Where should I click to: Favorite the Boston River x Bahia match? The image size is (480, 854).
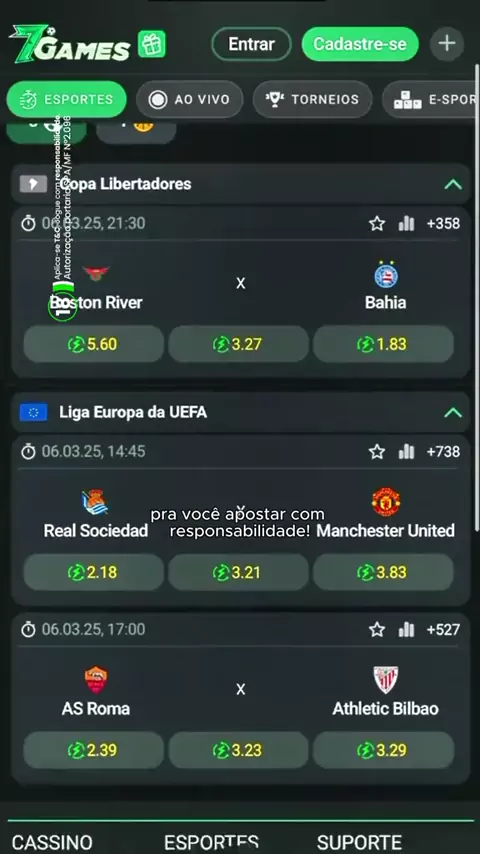coord(377,223)
